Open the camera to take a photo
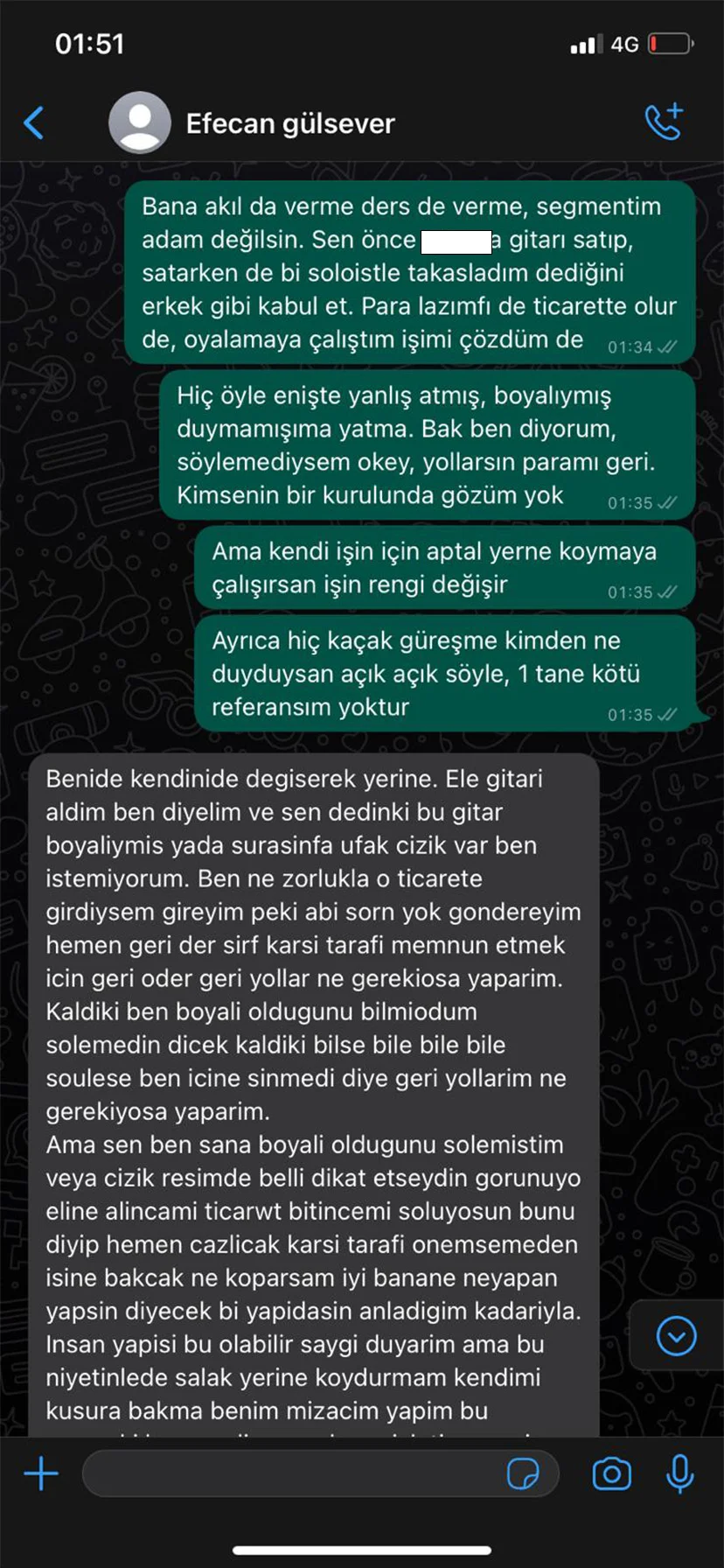Viewport: 724px width, 1568px height. coord(611,1474)
